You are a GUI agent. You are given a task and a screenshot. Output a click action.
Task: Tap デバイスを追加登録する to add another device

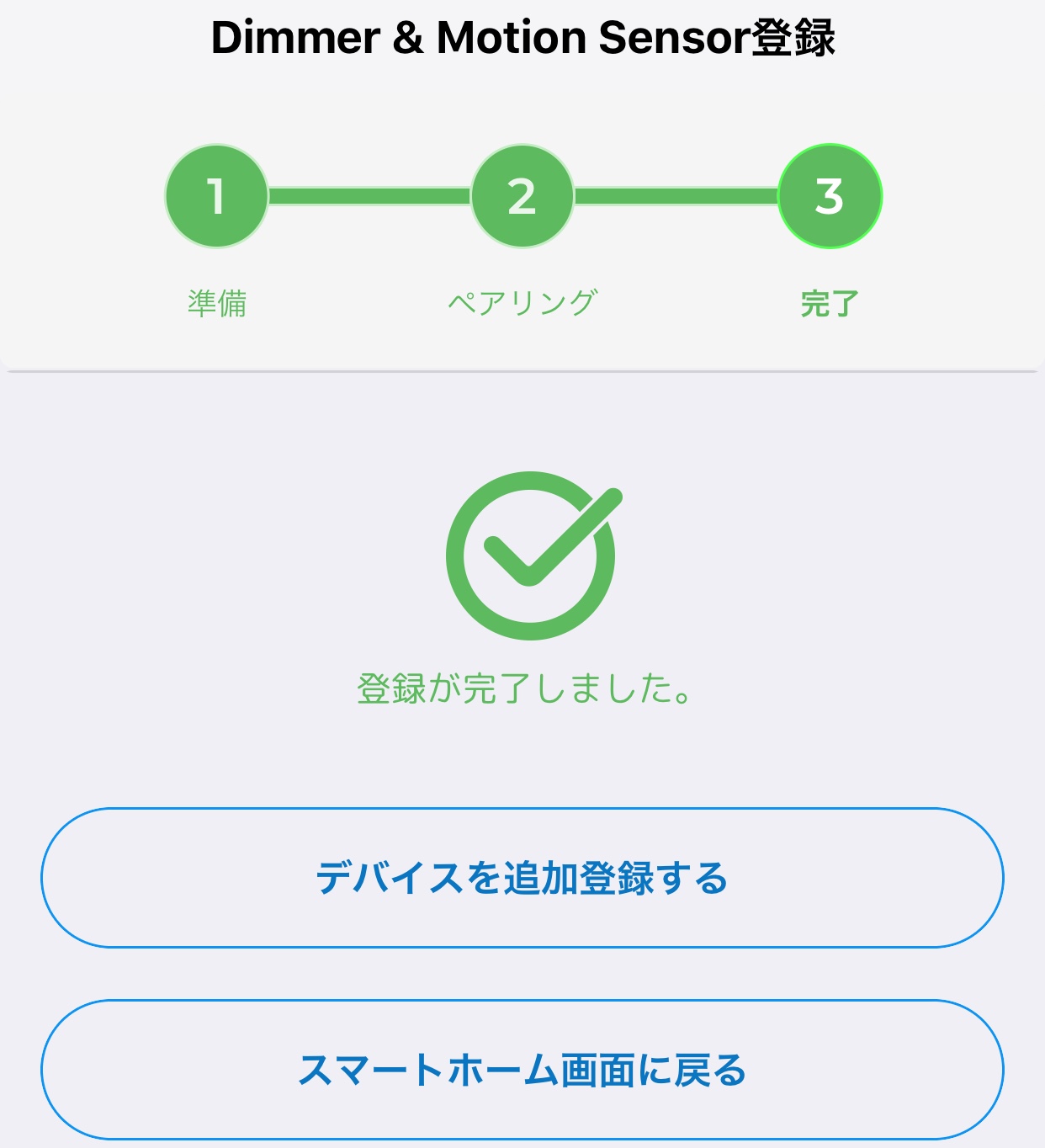click(522, 878)
